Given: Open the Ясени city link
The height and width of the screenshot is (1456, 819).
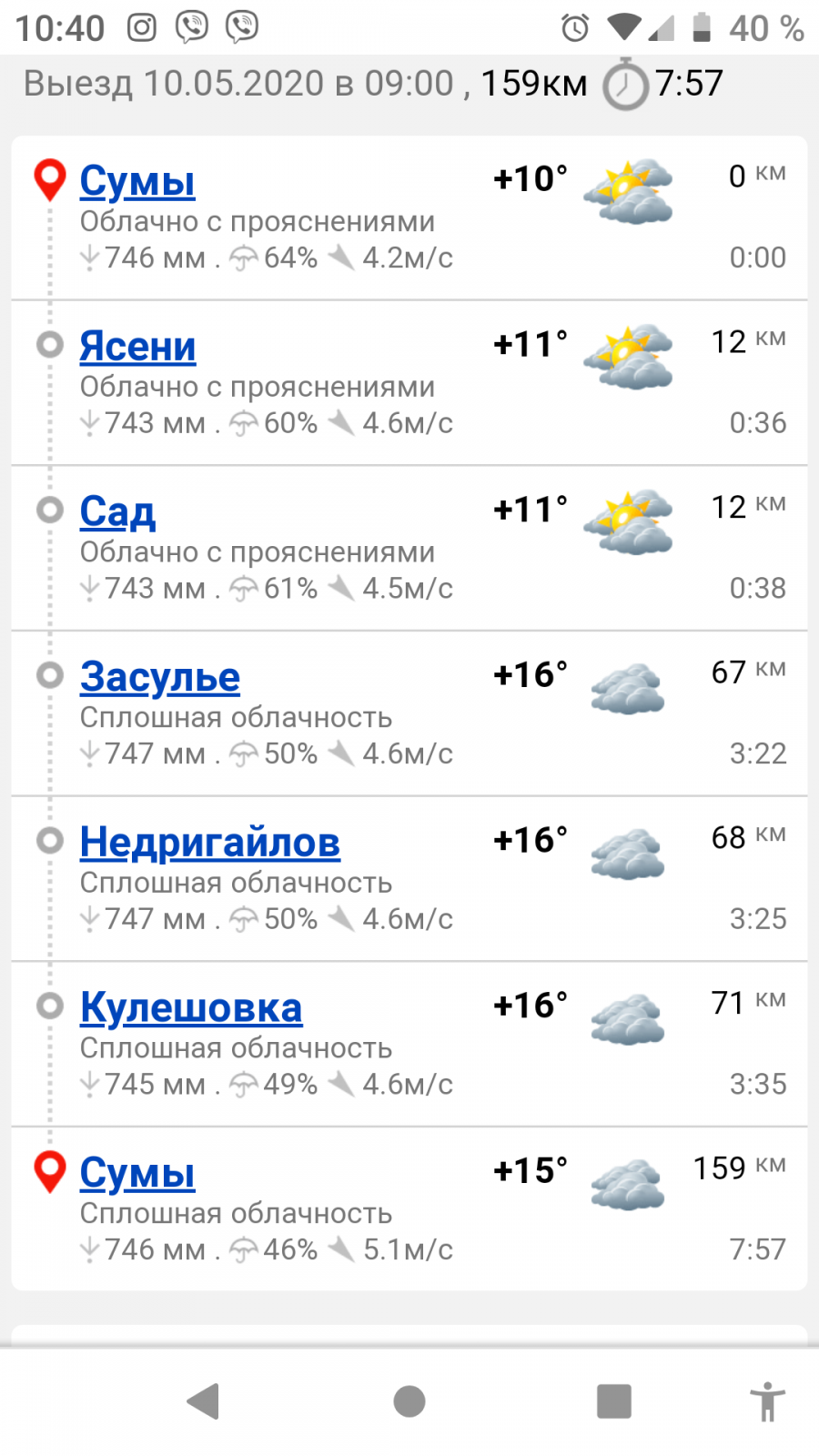Looking at the screenshot, I should click(137, 347).
